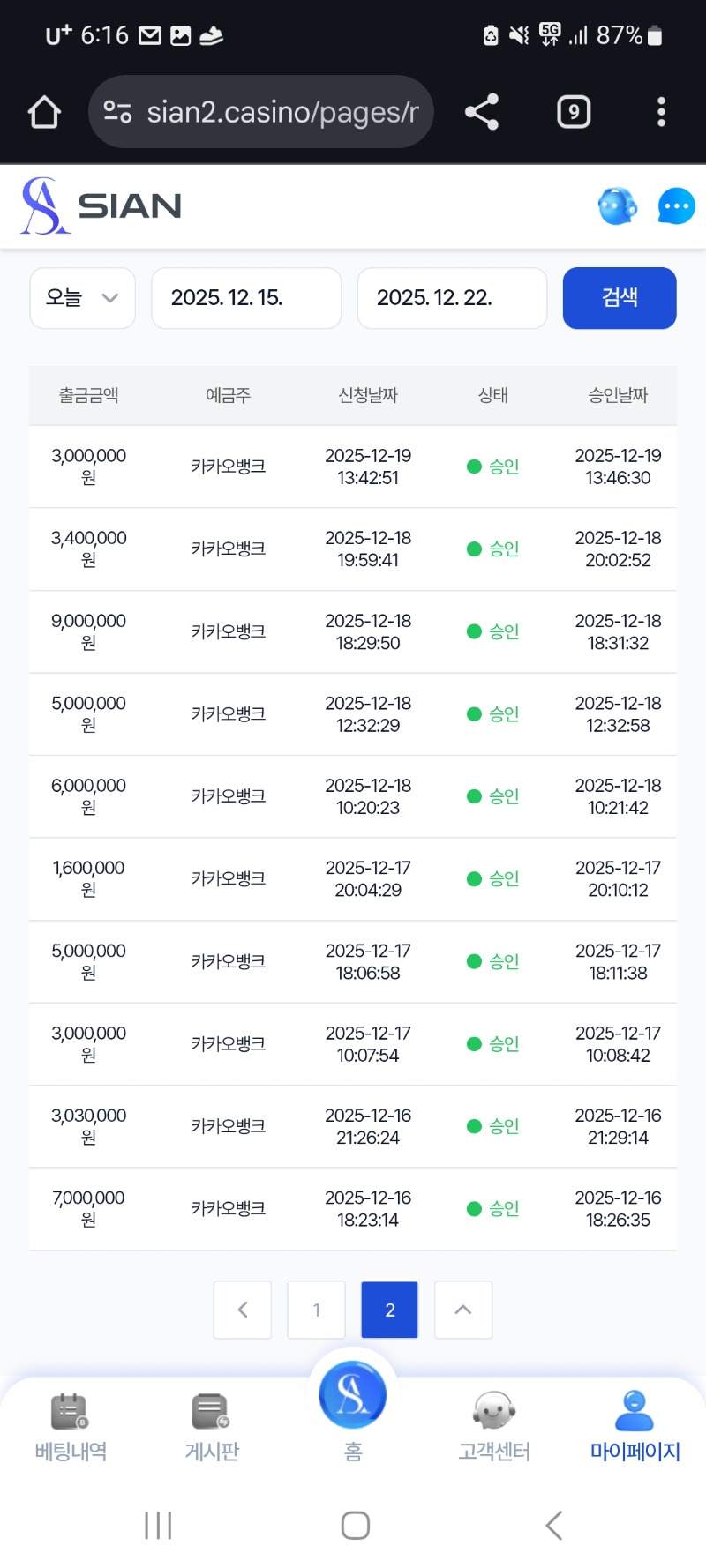The height and width of the screenshot is (1568, 706).
Task: Click the browser share icon
Action: tap(481, 111)
